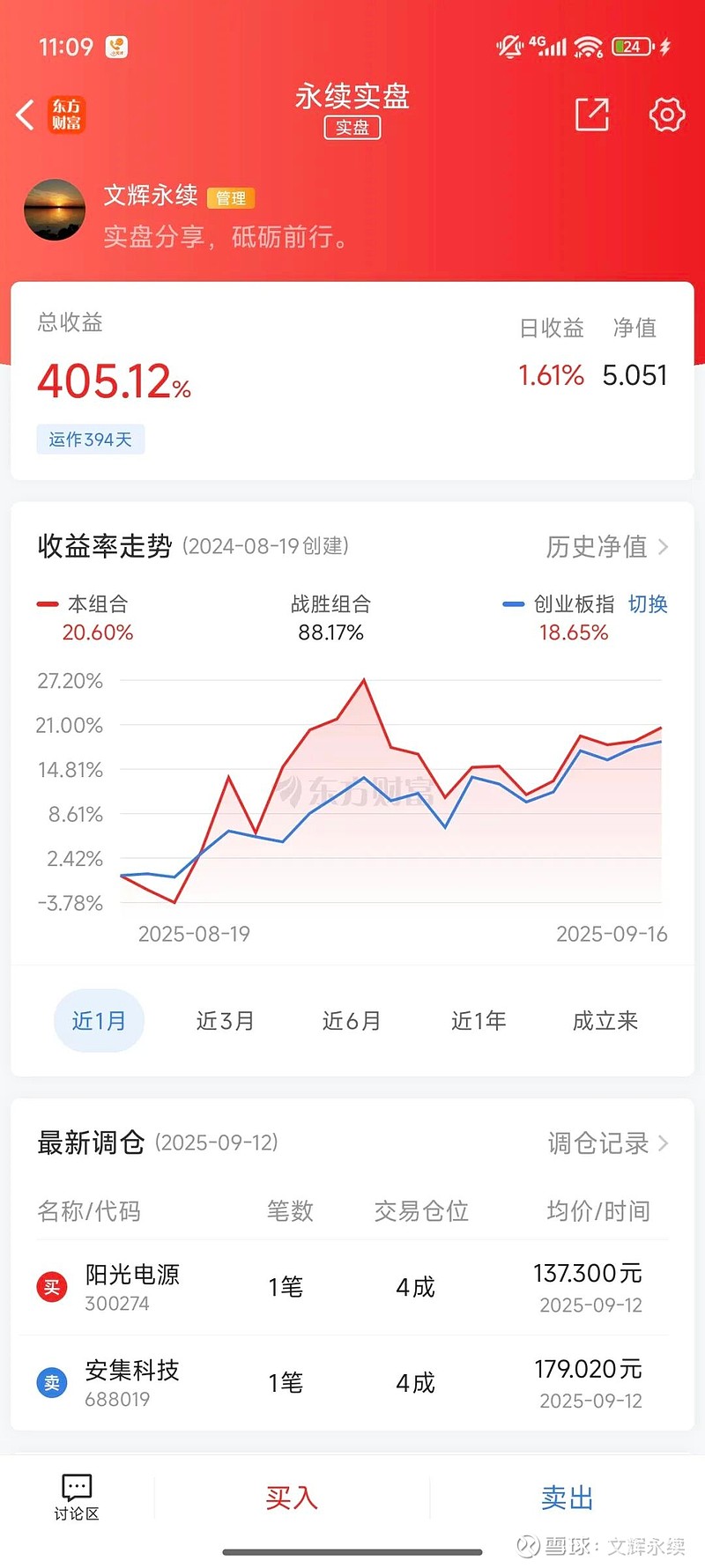Switch comparison index using 切换
This screenshot has height=1568, width=705.
tap(649, 604)
